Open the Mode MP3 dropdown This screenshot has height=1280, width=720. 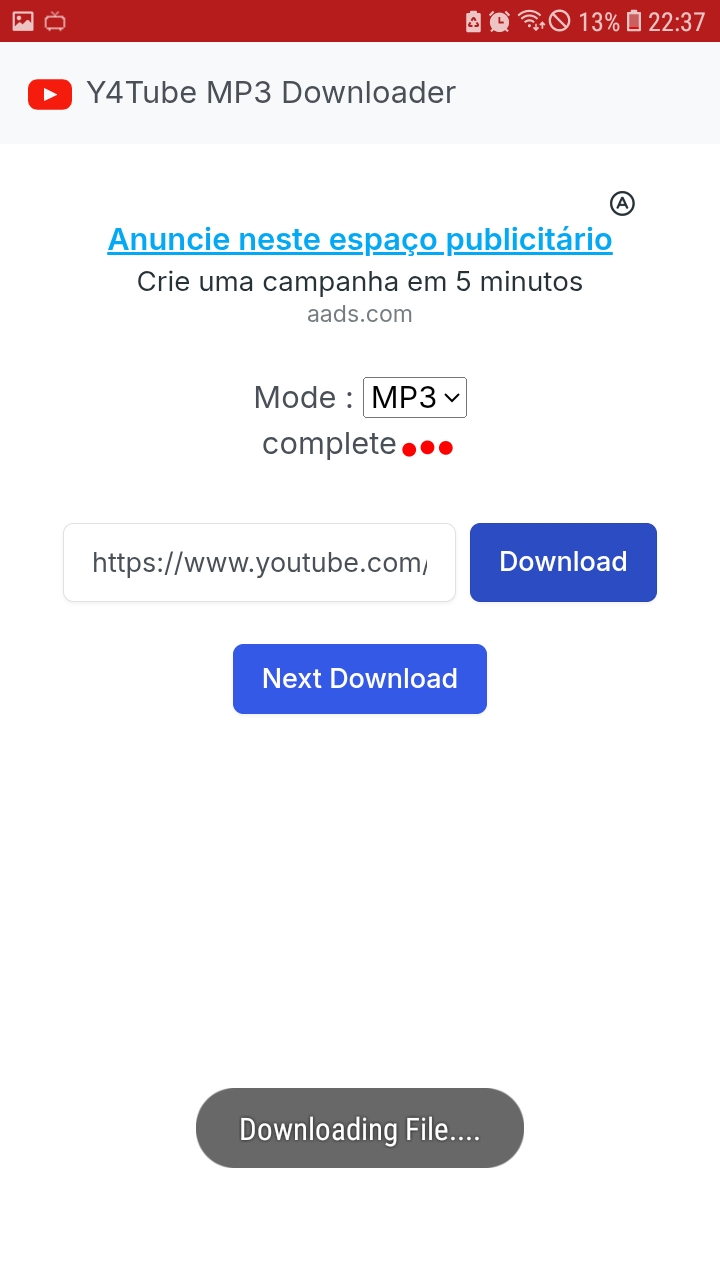point(414,397)
